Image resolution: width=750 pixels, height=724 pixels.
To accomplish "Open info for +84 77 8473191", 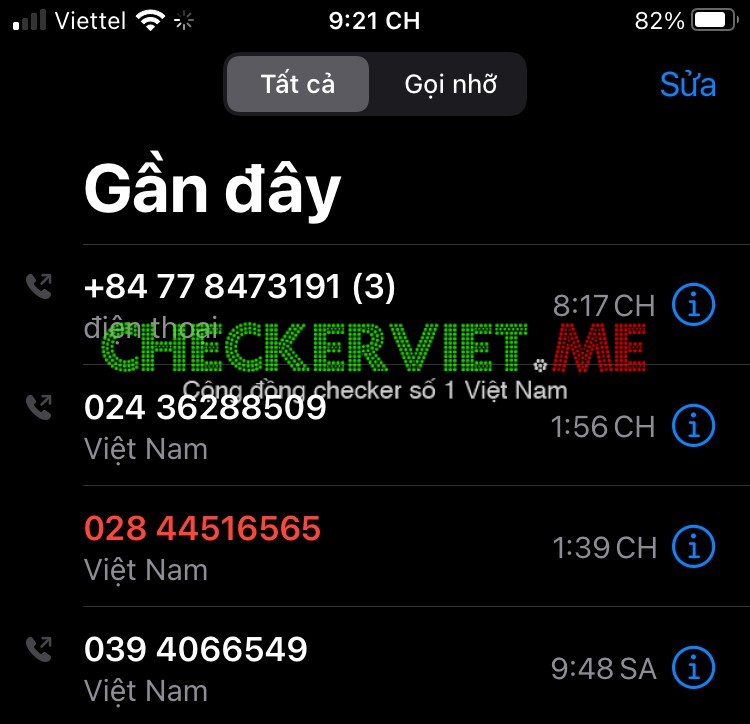I will 693,305.
